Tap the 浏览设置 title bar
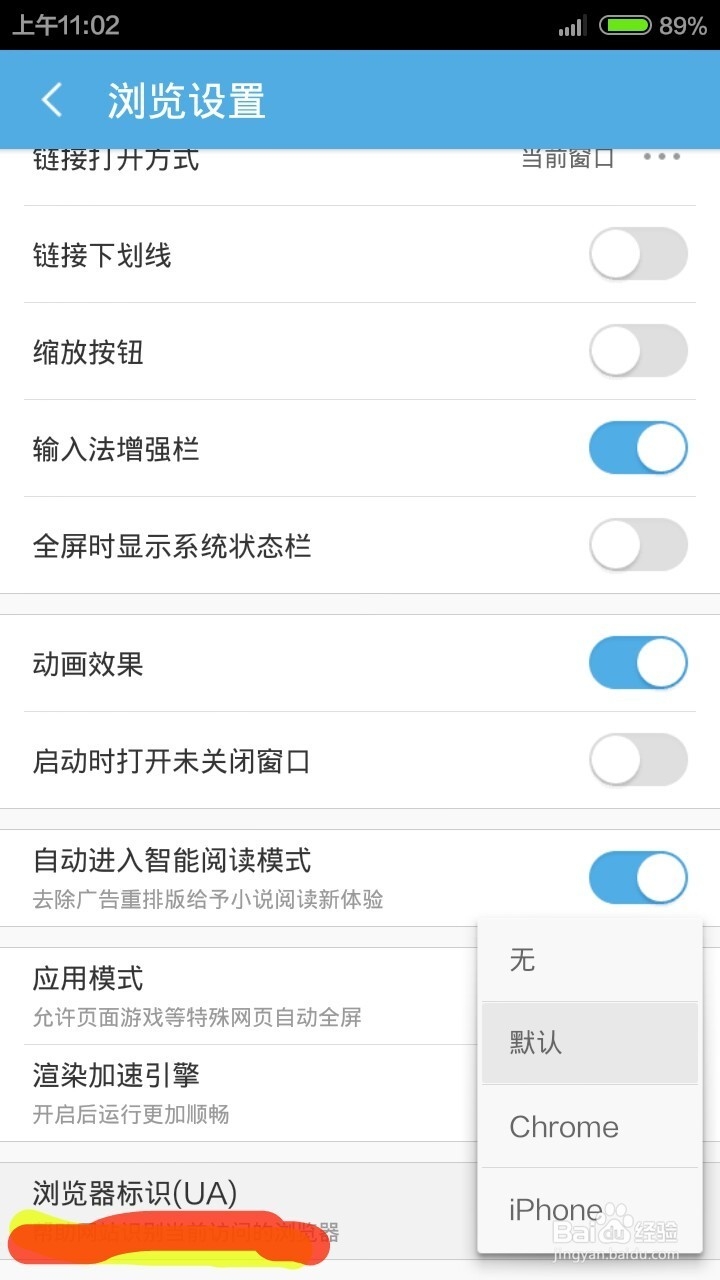This screenshot has width=720, height=1280. [x=185, y=99]
